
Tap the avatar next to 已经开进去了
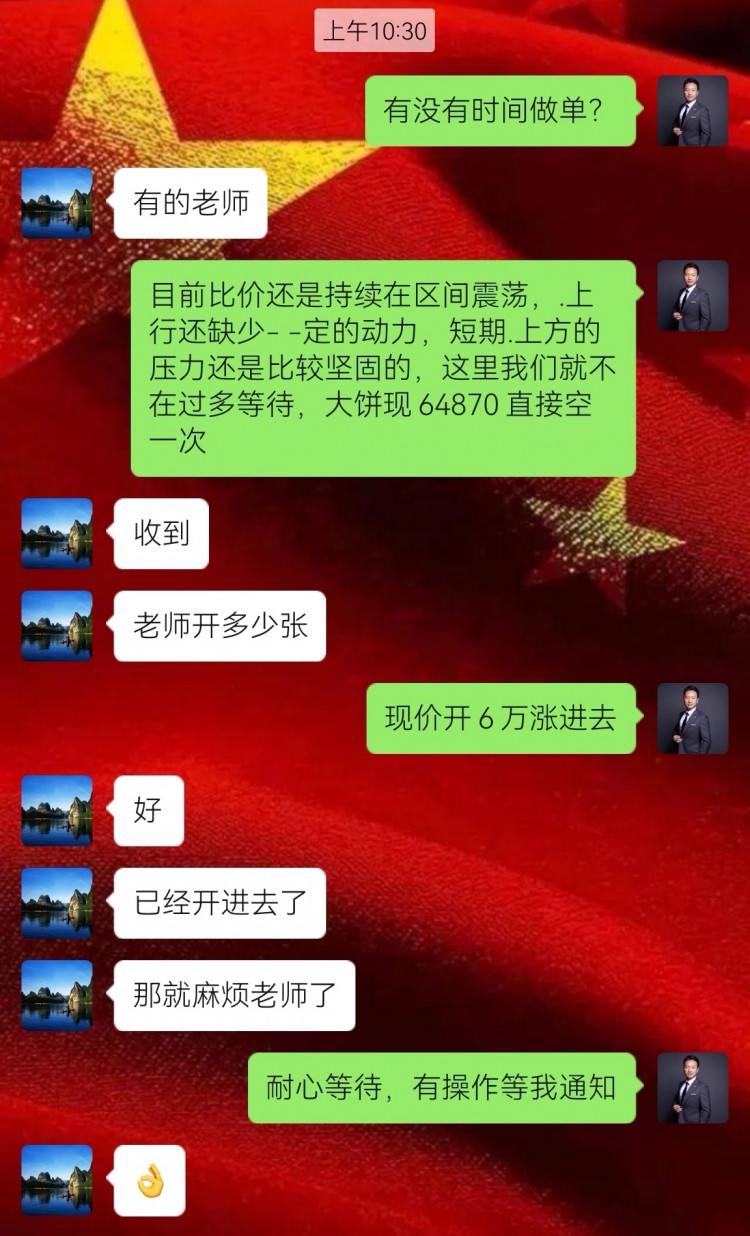point(57,903)
